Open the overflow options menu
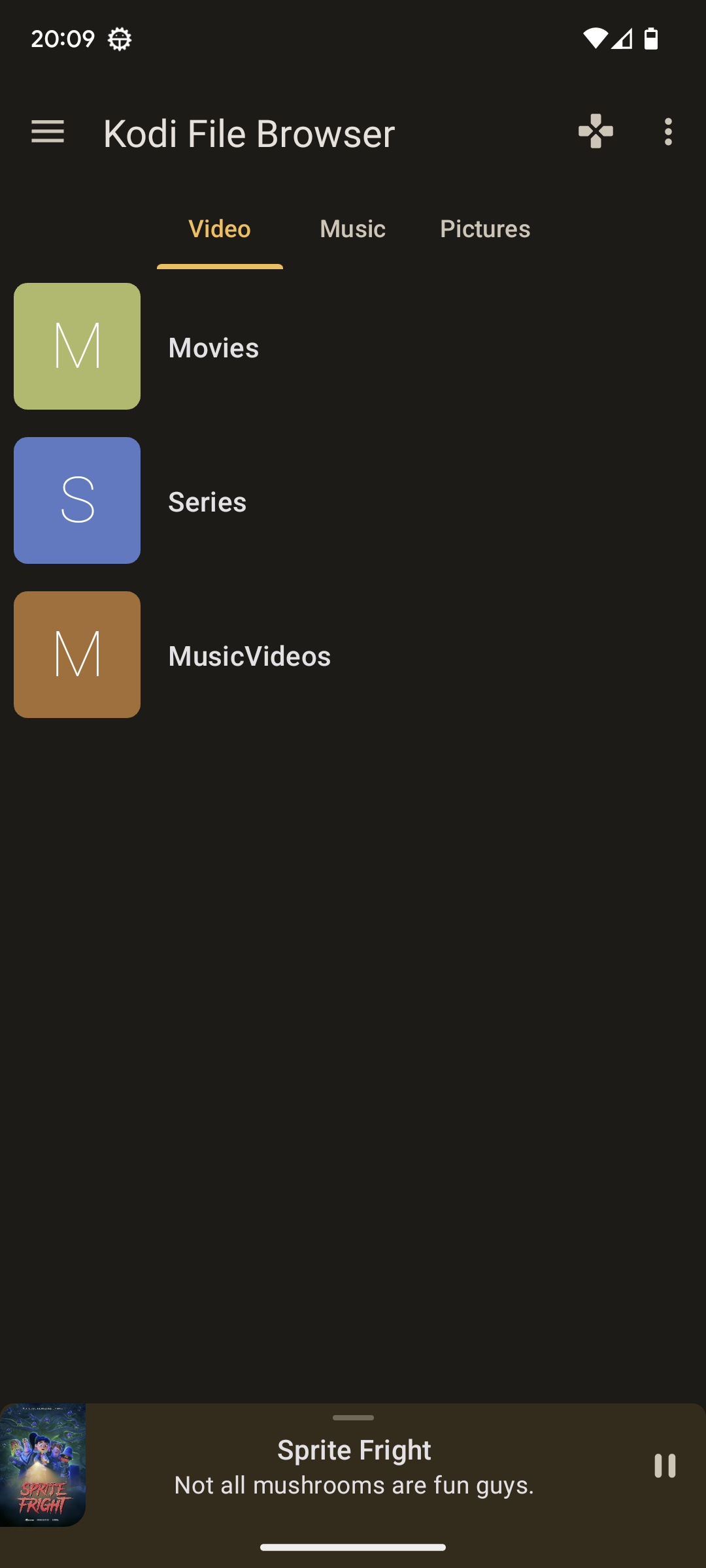706x1568 pixels. click(x=667, y=132)
